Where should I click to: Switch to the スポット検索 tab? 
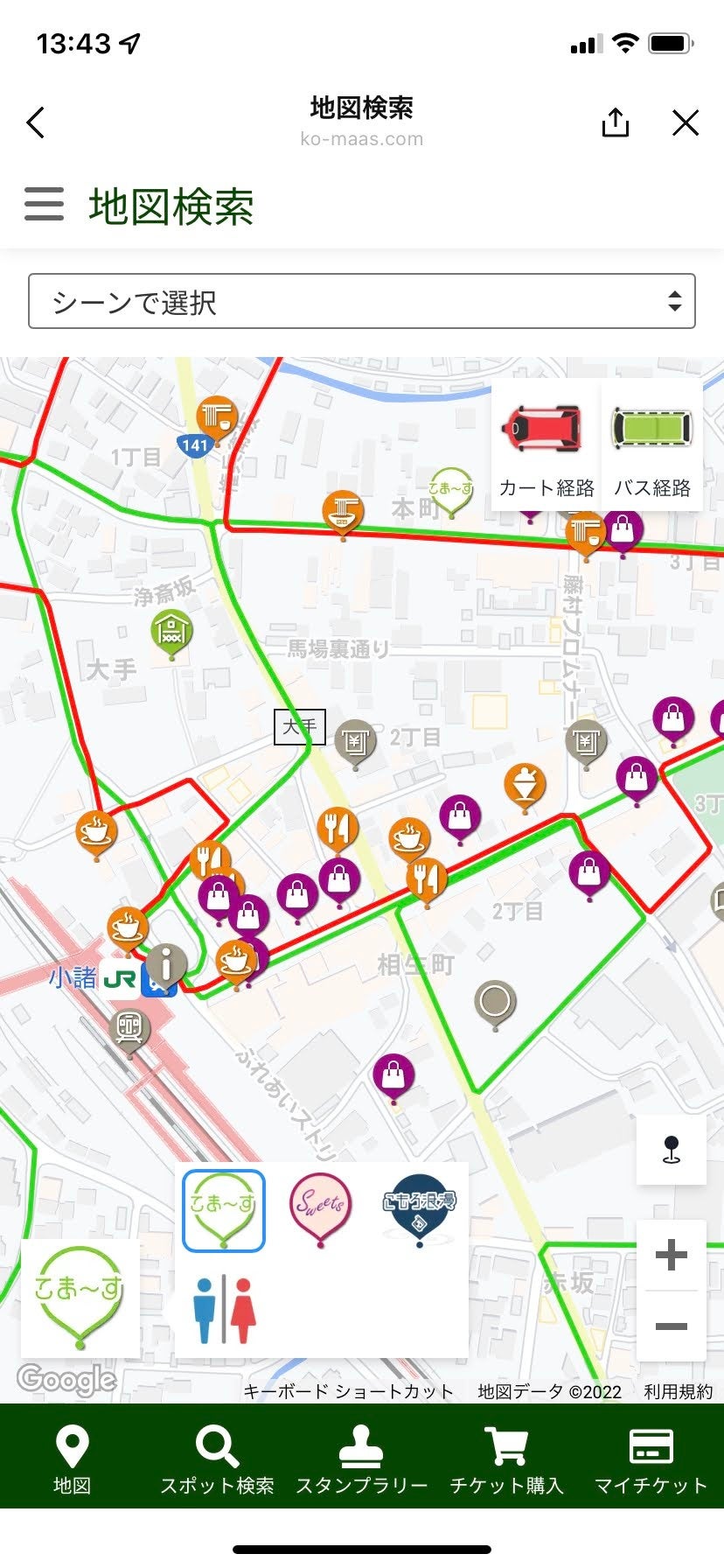(x=217, y=1459)
